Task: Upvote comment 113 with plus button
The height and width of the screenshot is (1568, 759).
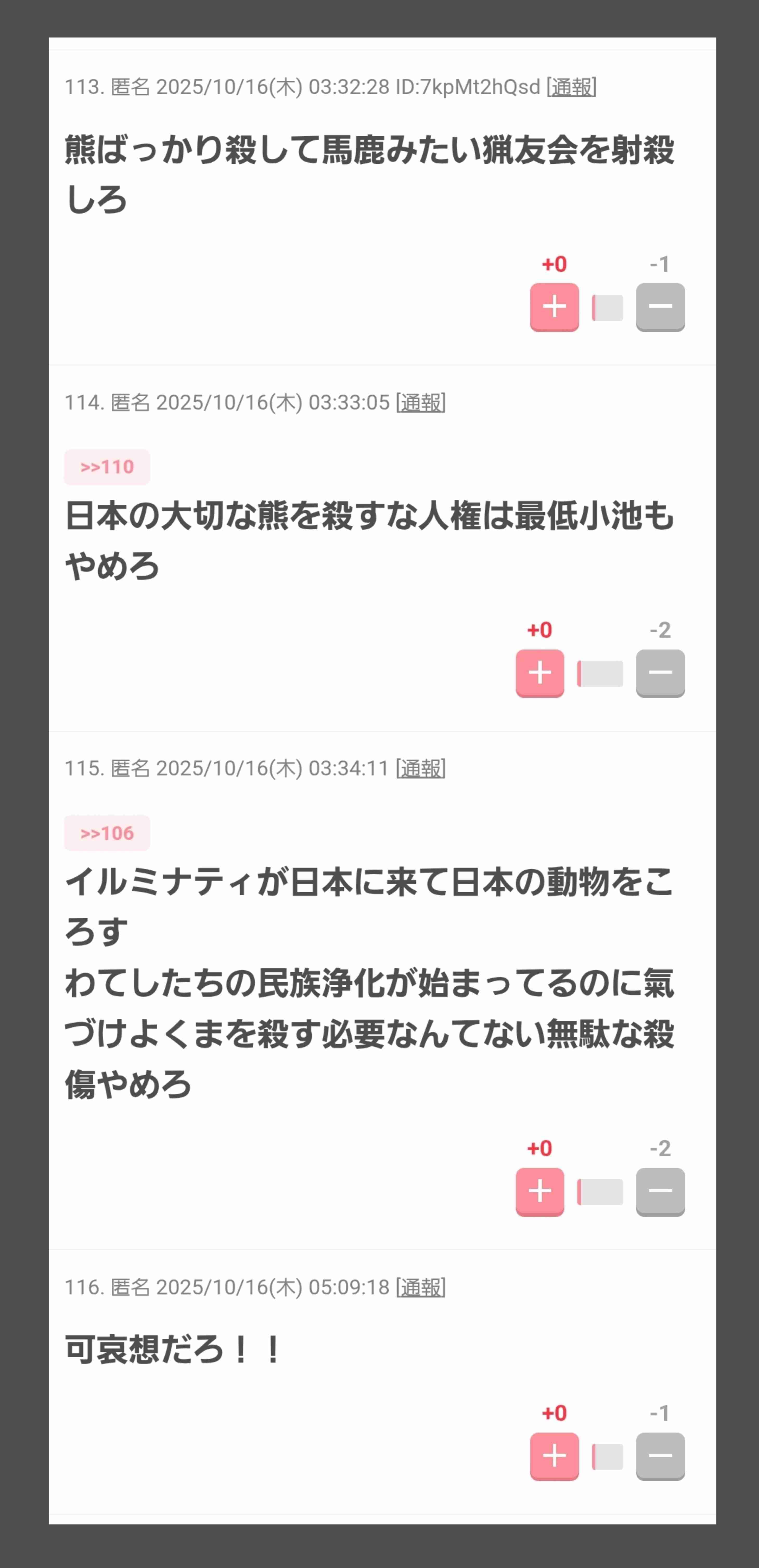Action: coord(554,307)
